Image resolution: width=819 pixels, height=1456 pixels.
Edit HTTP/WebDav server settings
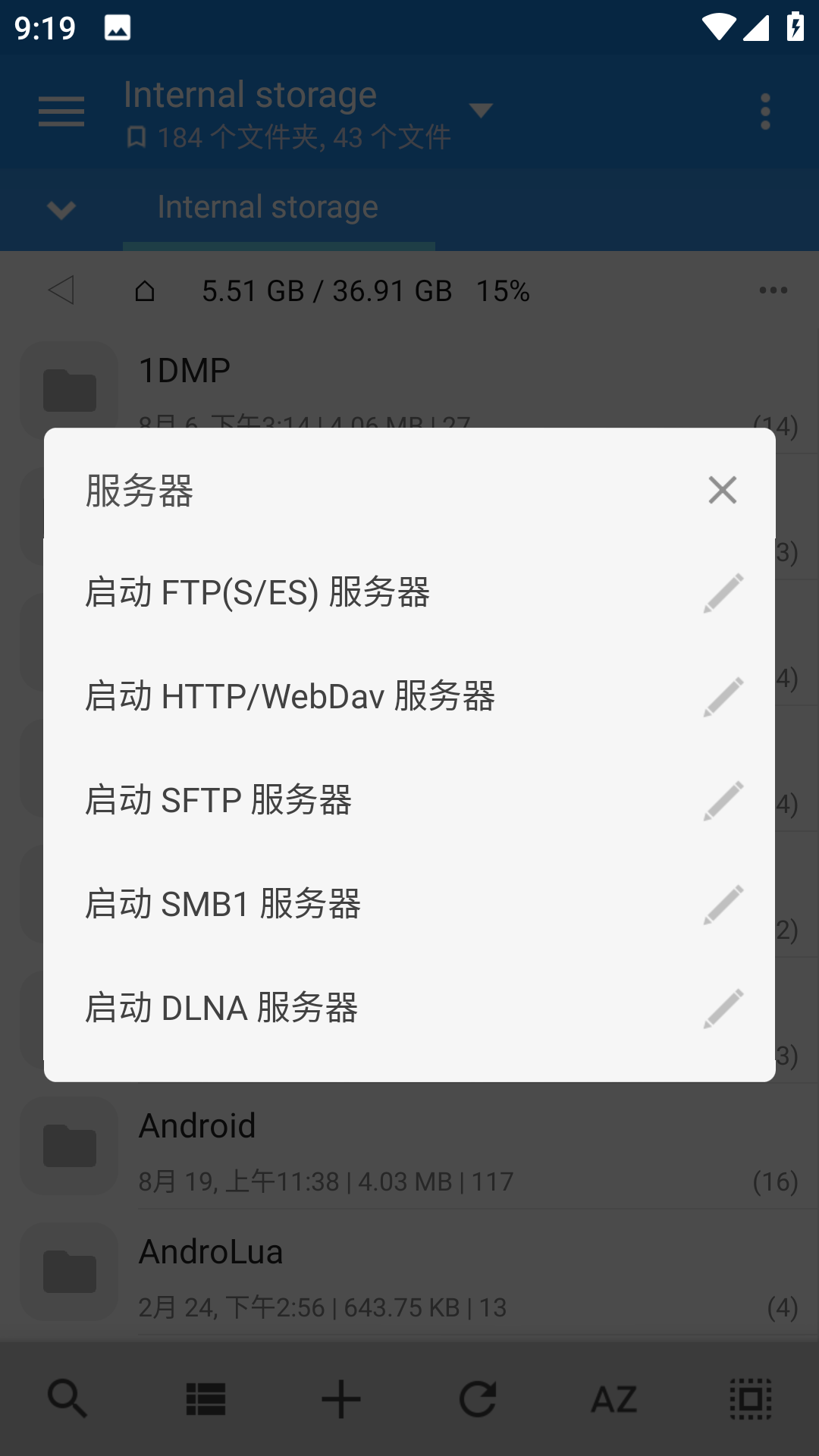tap(723, 696)
